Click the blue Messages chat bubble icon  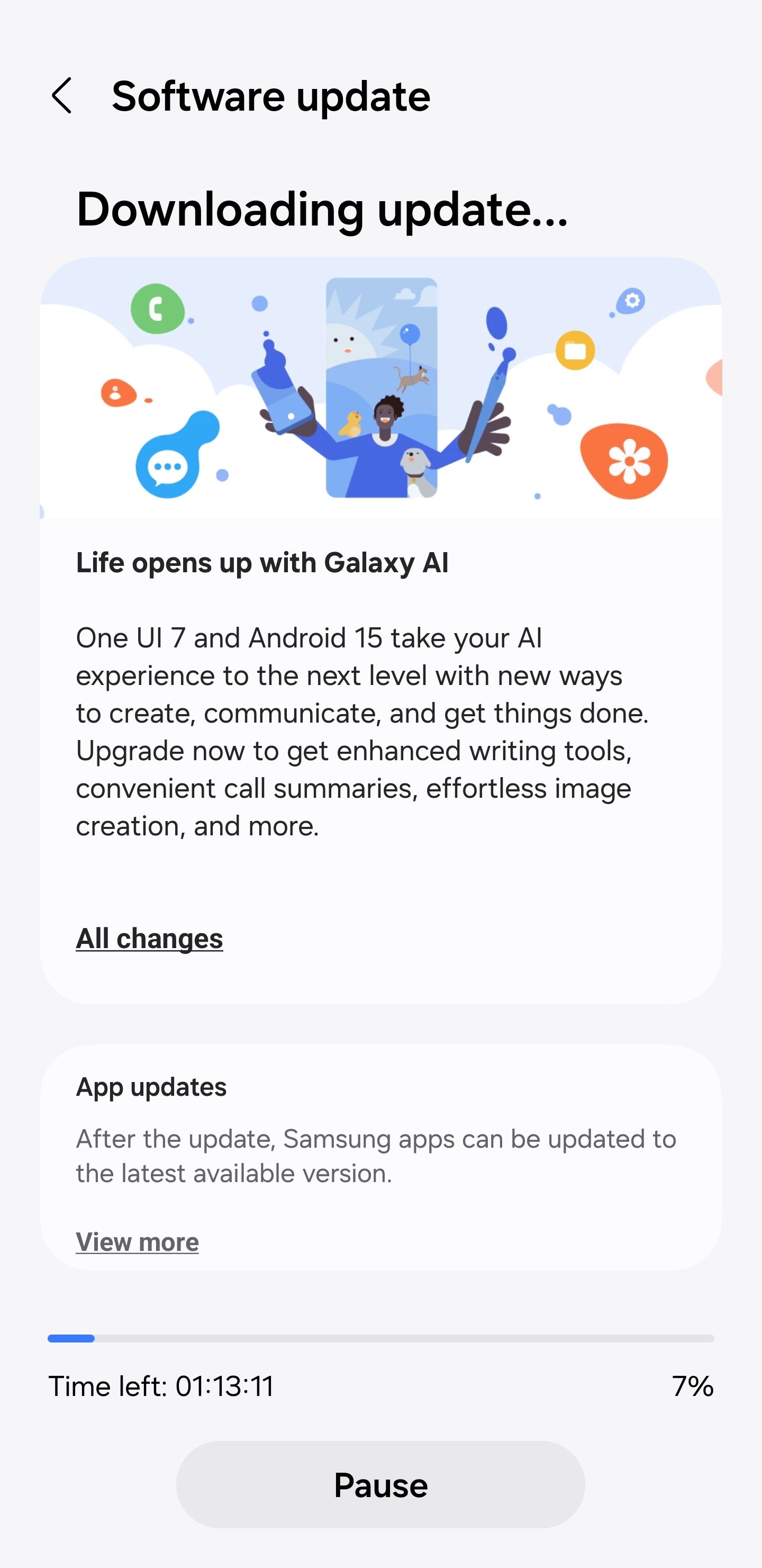[169, 465]
